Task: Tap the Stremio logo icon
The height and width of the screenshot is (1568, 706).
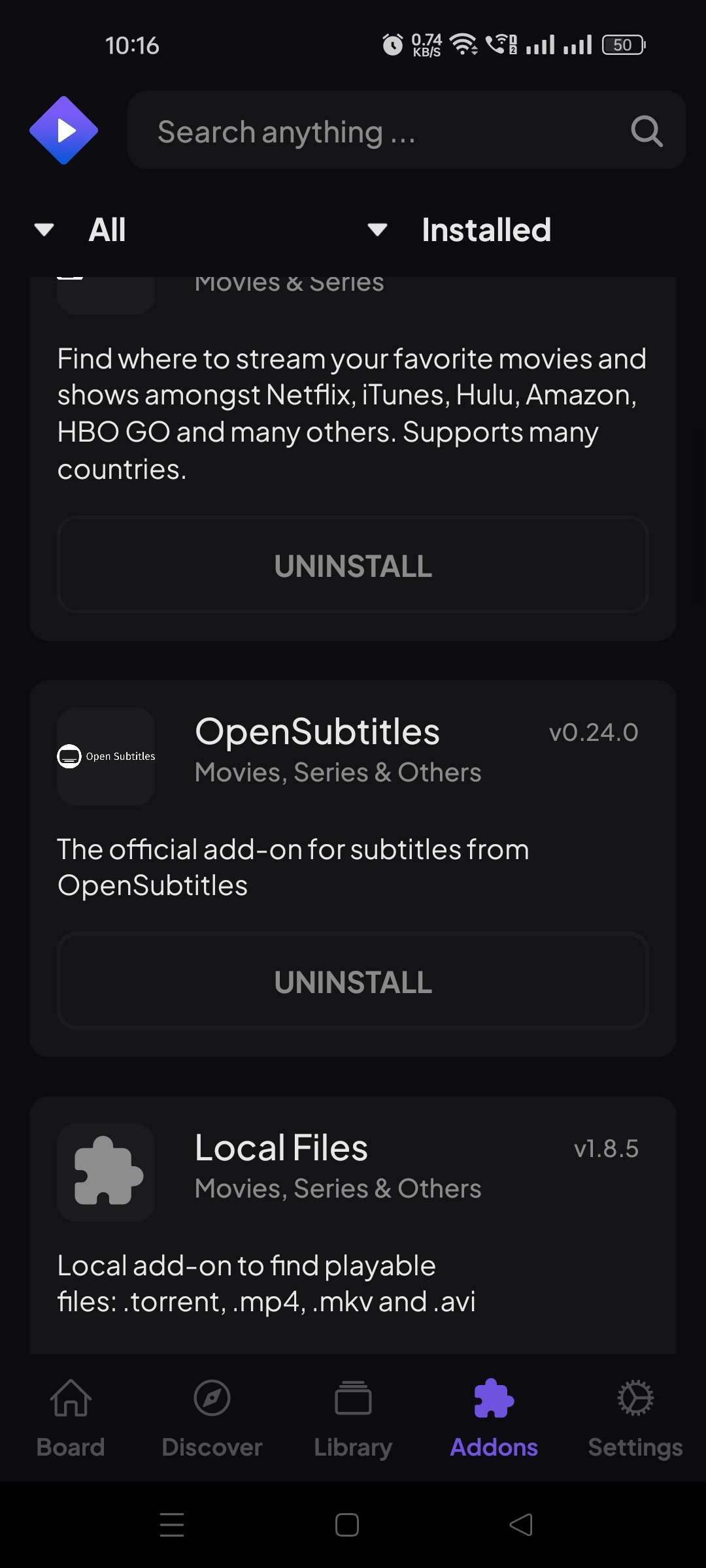Action: pyautogui.click(x=63, y=130)
